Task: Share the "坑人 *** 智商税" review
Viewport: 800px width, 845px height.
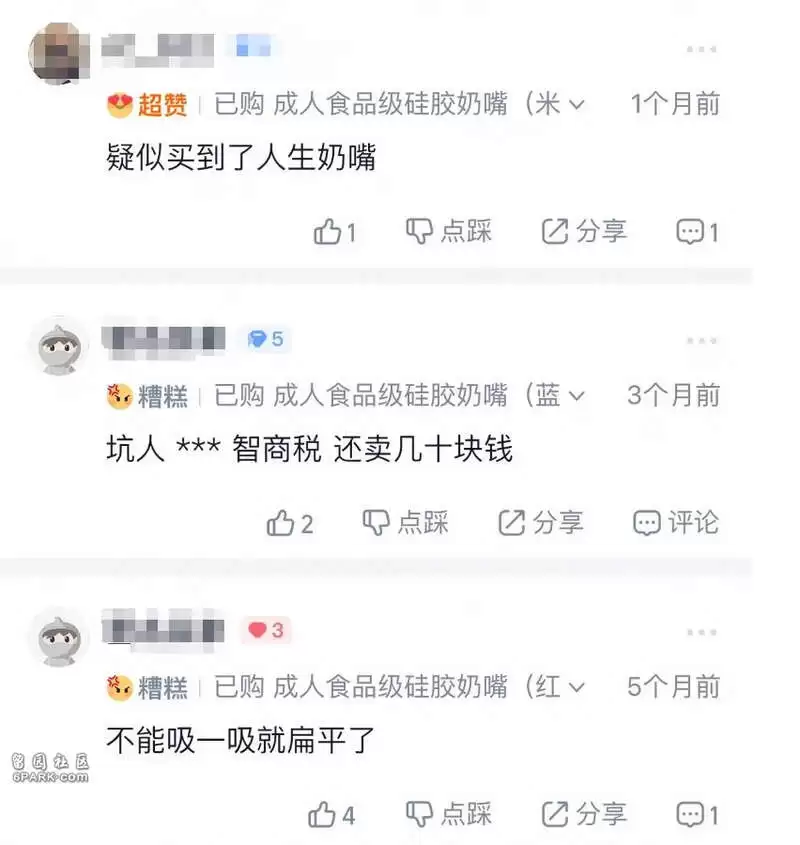Action: (541, 522)
